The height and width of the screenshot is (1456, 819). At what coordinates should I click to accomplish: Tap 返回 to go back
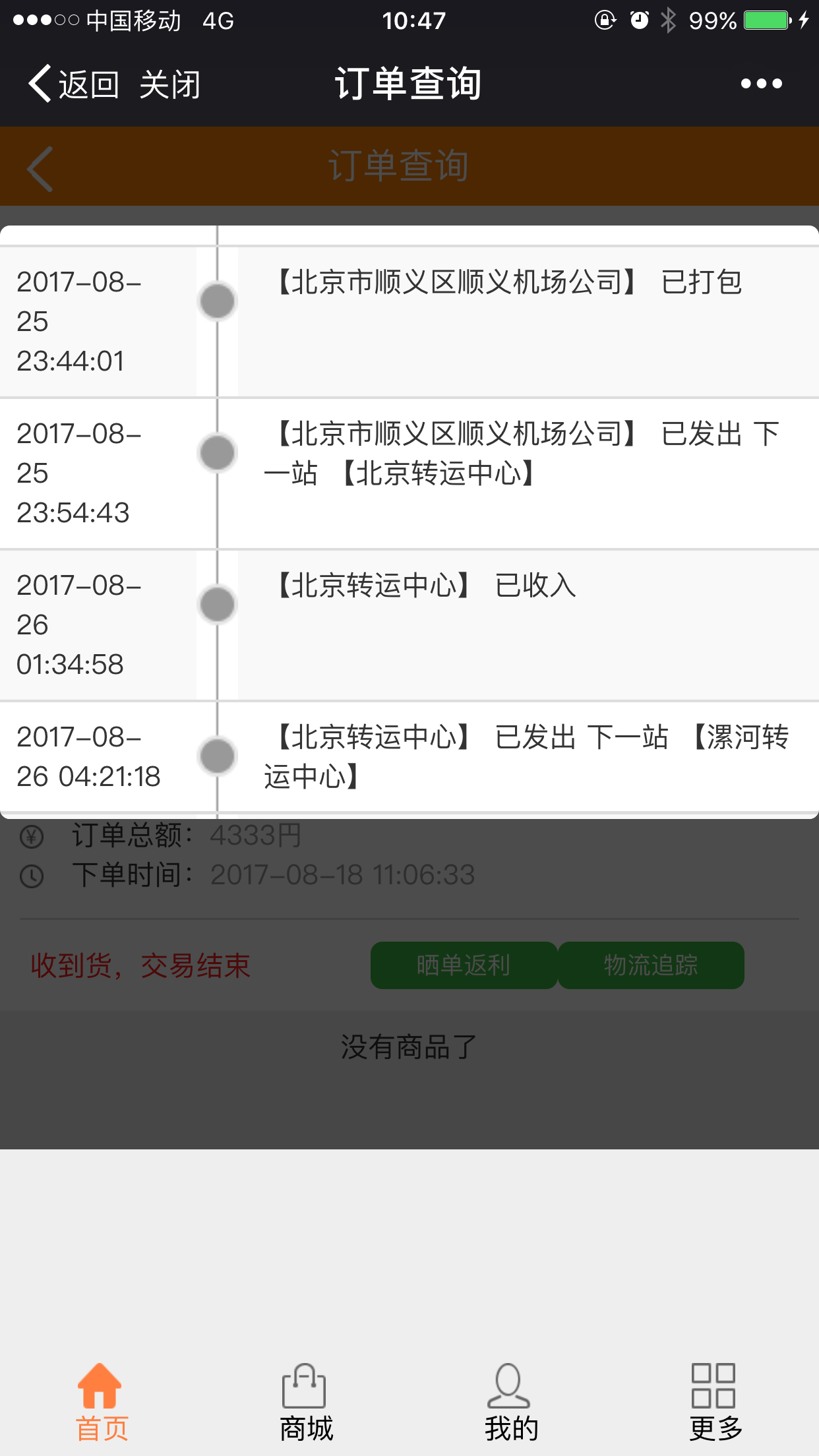[73, 84]
